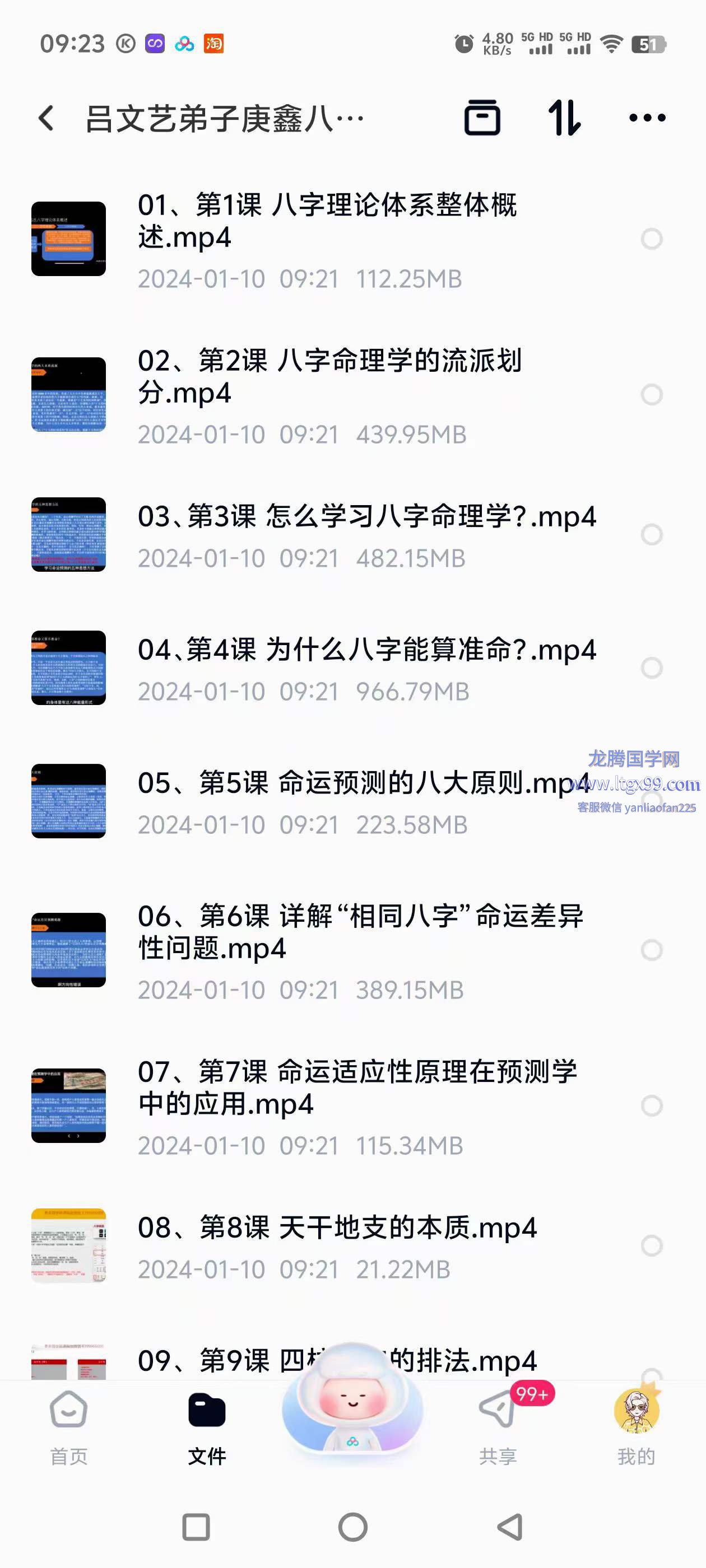Screen dimensions: 706x1568
Task: Open video 01 第1课 八字理论体系整体概述
Action: point(327,221)
